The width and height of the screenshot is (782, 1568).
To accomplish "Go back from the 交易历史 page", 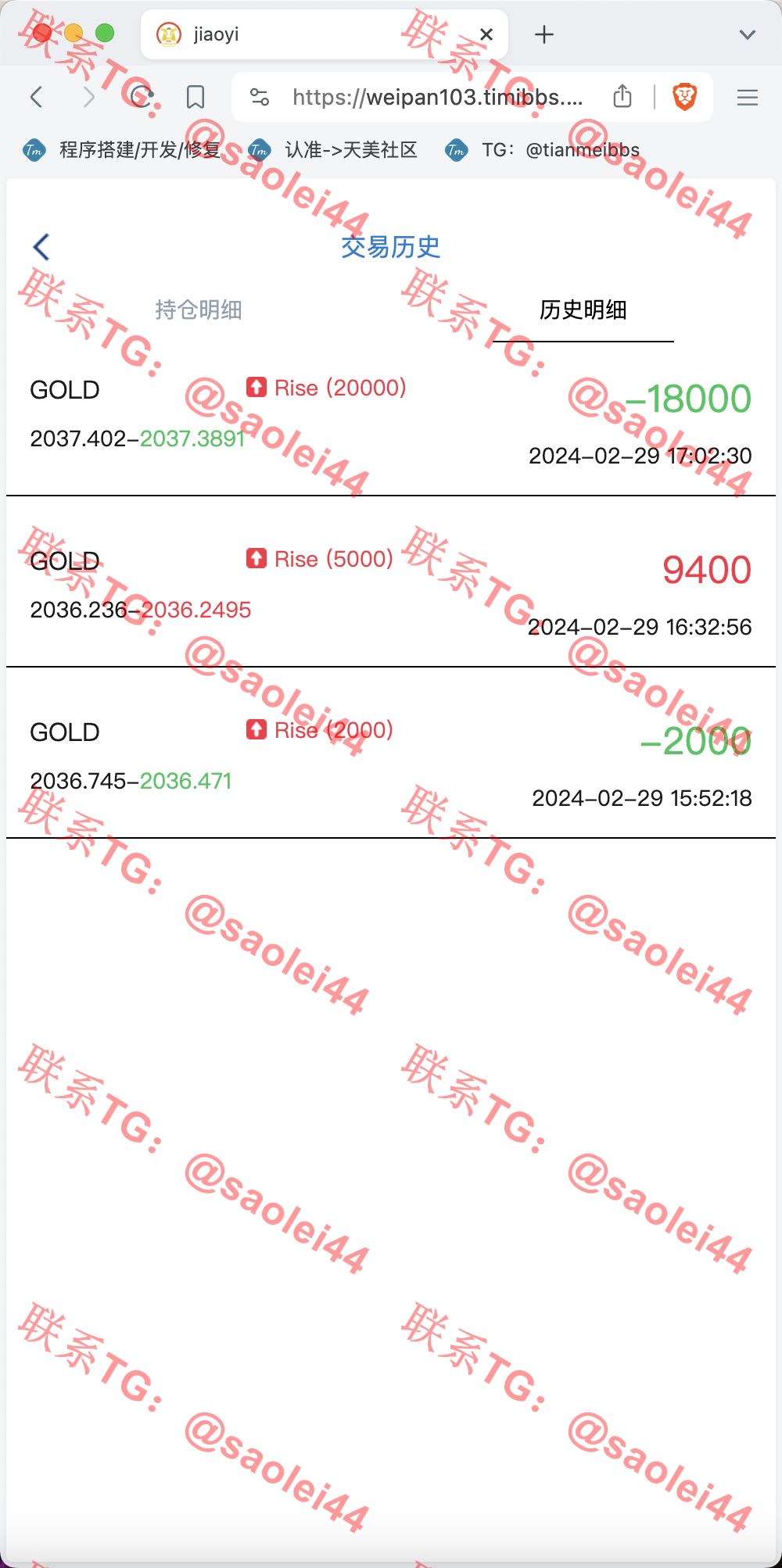I will [41, 247].
